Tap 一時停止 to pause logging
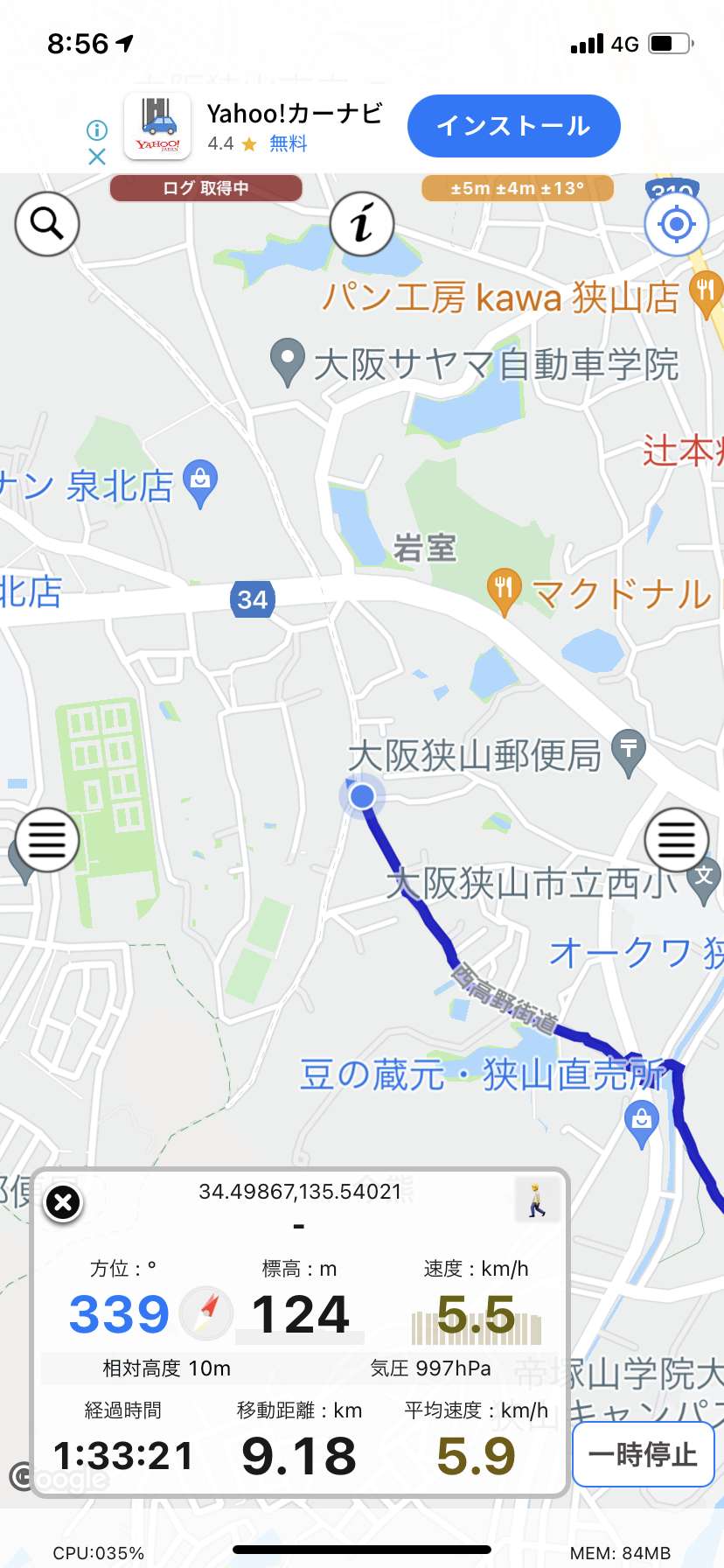 pos(644,1454)
